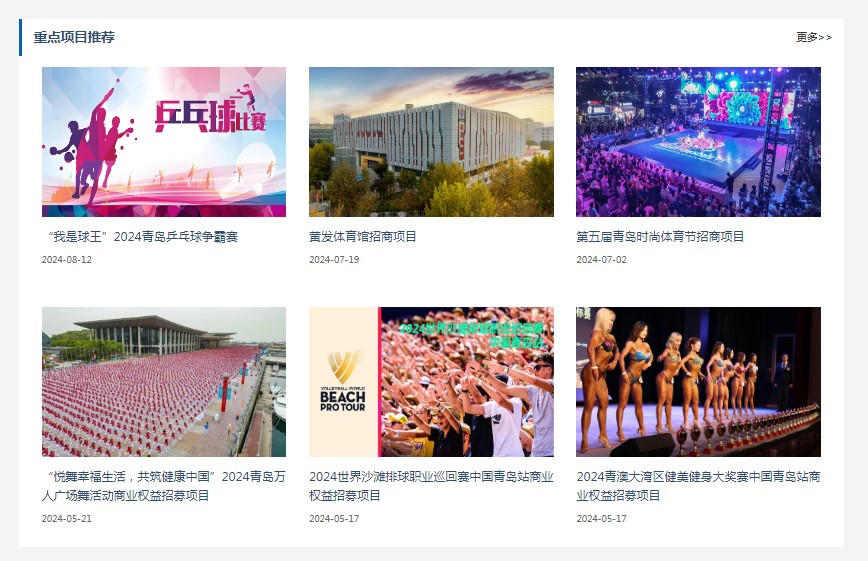868x561 pixels.
Task: Open the 2024青岛万人广场舞活动 project card
Action: tap(164, 382)
